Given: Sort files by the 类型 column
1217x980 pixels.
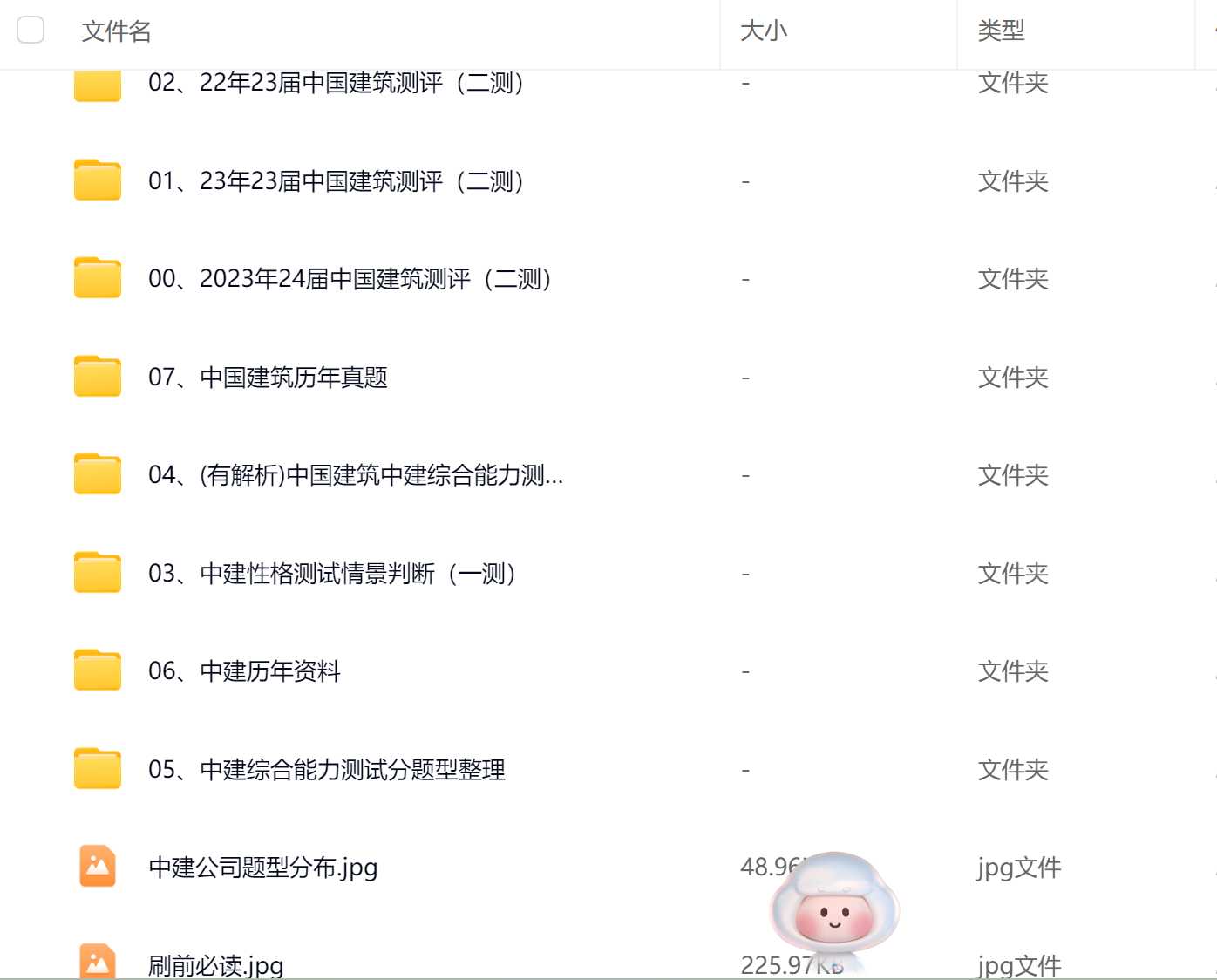Looking at the screenshot, I should click(x=1001, y=31).
